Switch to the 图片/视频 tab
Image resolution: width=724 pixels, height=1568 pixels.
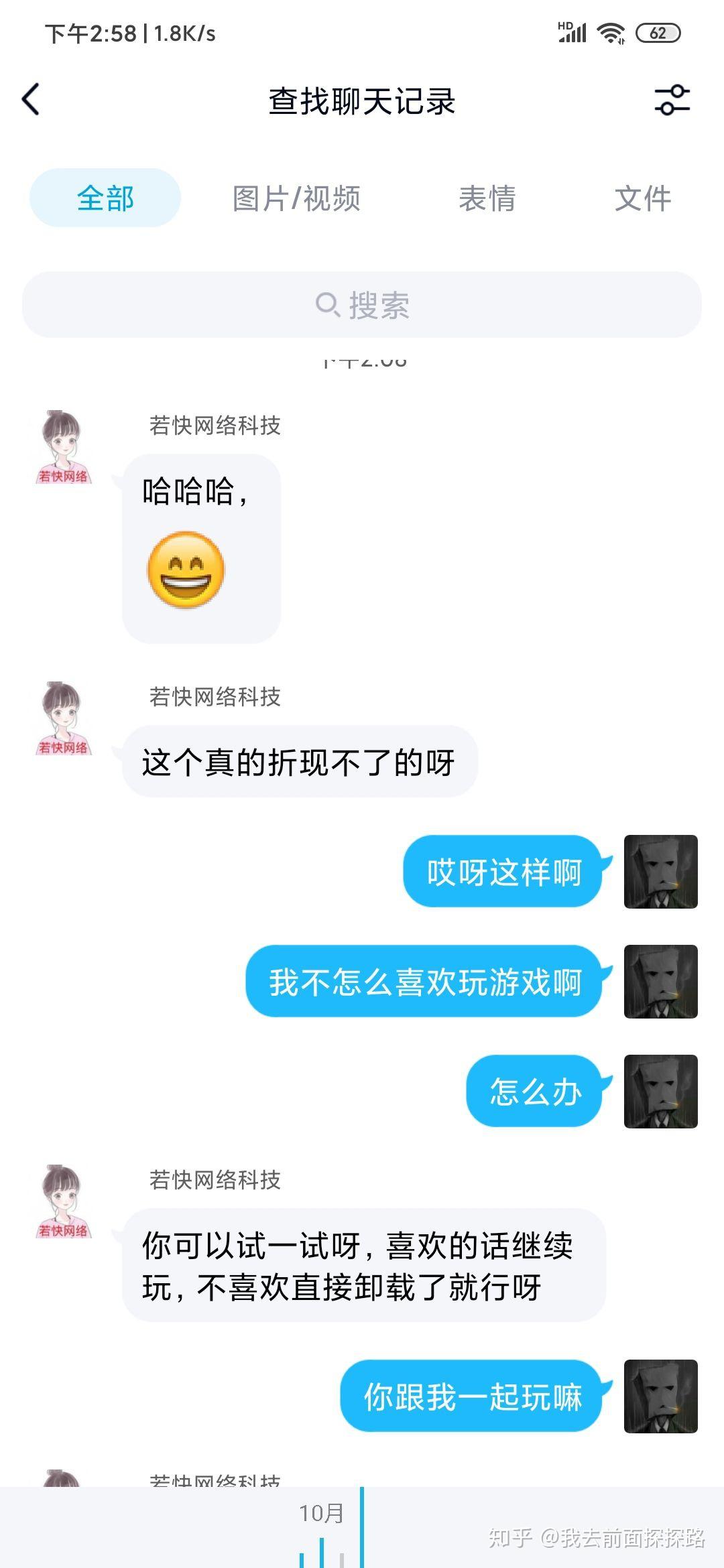pyautogui.click(x=296, y=199)
